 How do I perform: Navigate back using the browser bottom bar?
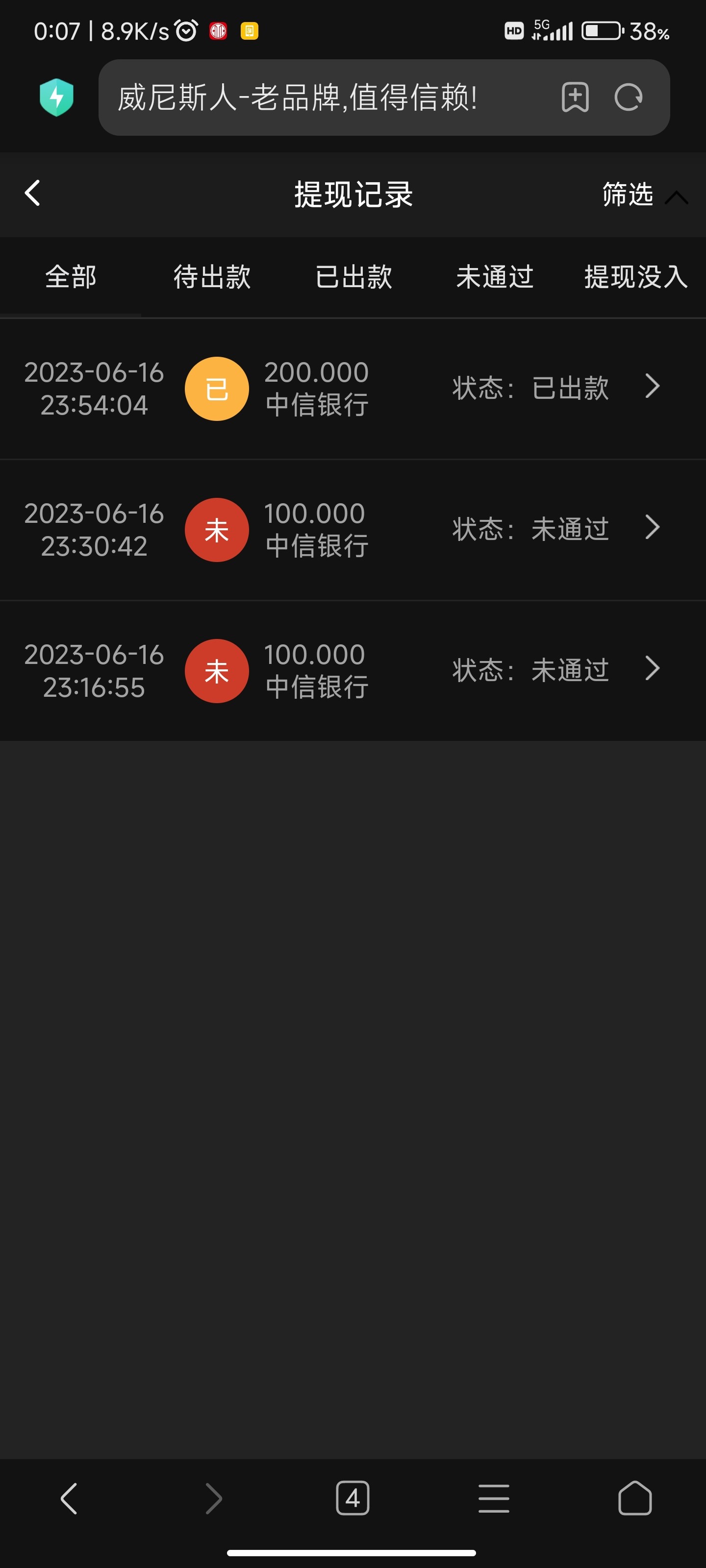(70, 1498)
